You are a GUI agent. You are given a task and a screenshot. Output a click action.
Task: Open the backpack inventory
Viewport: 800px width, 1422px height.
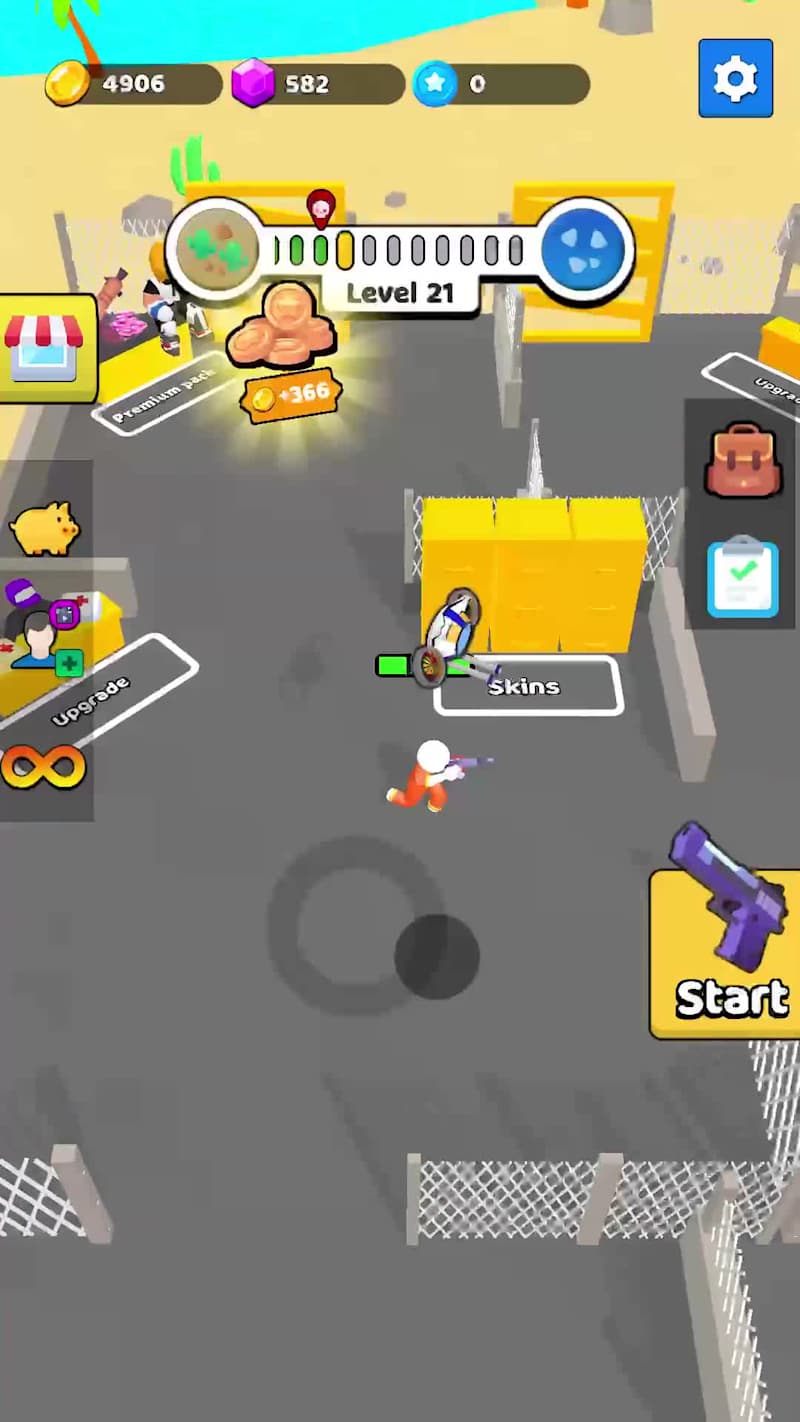pyautogui.click(x=742, y=460)
